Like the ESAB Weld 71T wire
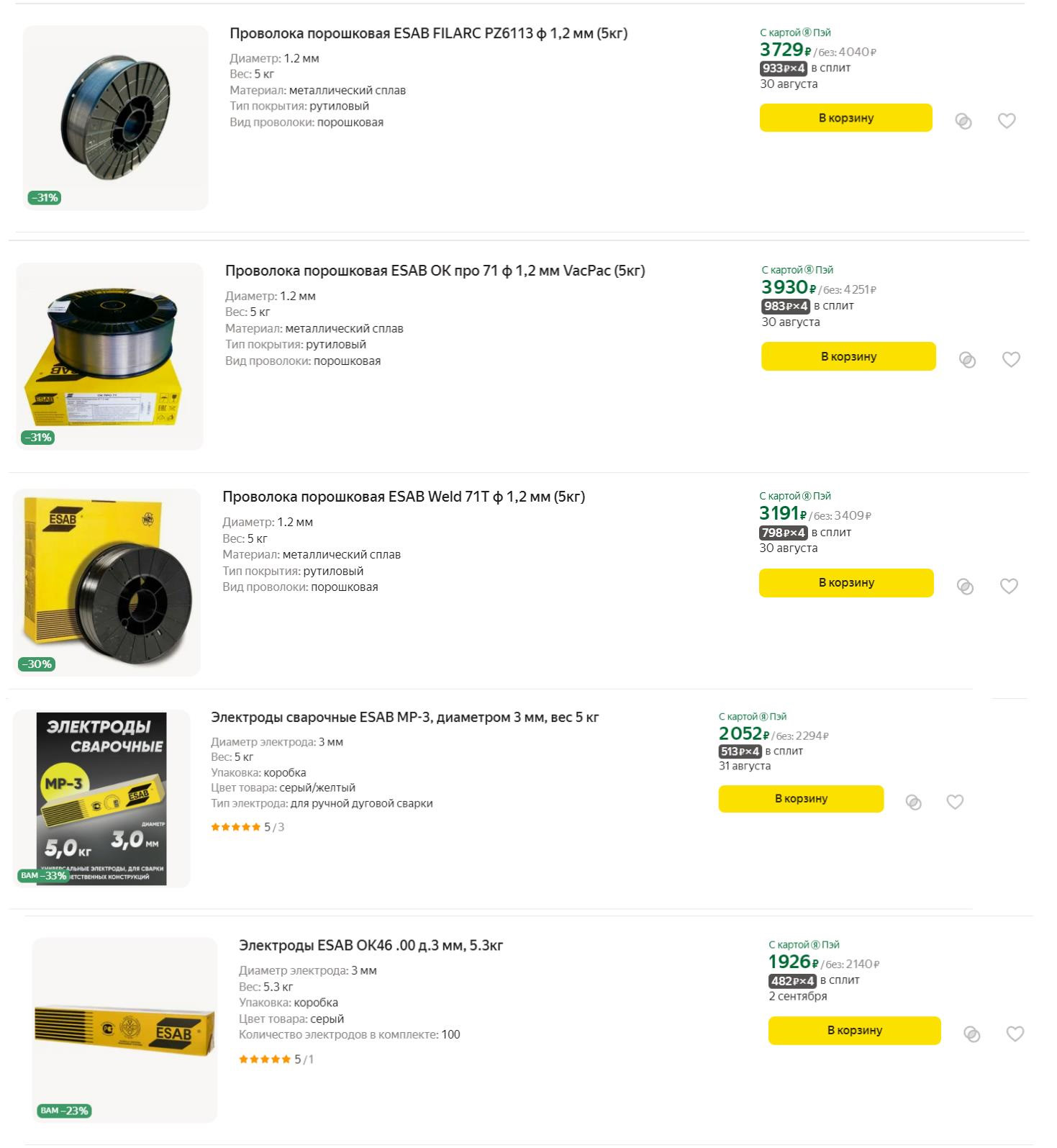The width and height of the screenshot is (1057, 1148). (x=1009, y=586)
